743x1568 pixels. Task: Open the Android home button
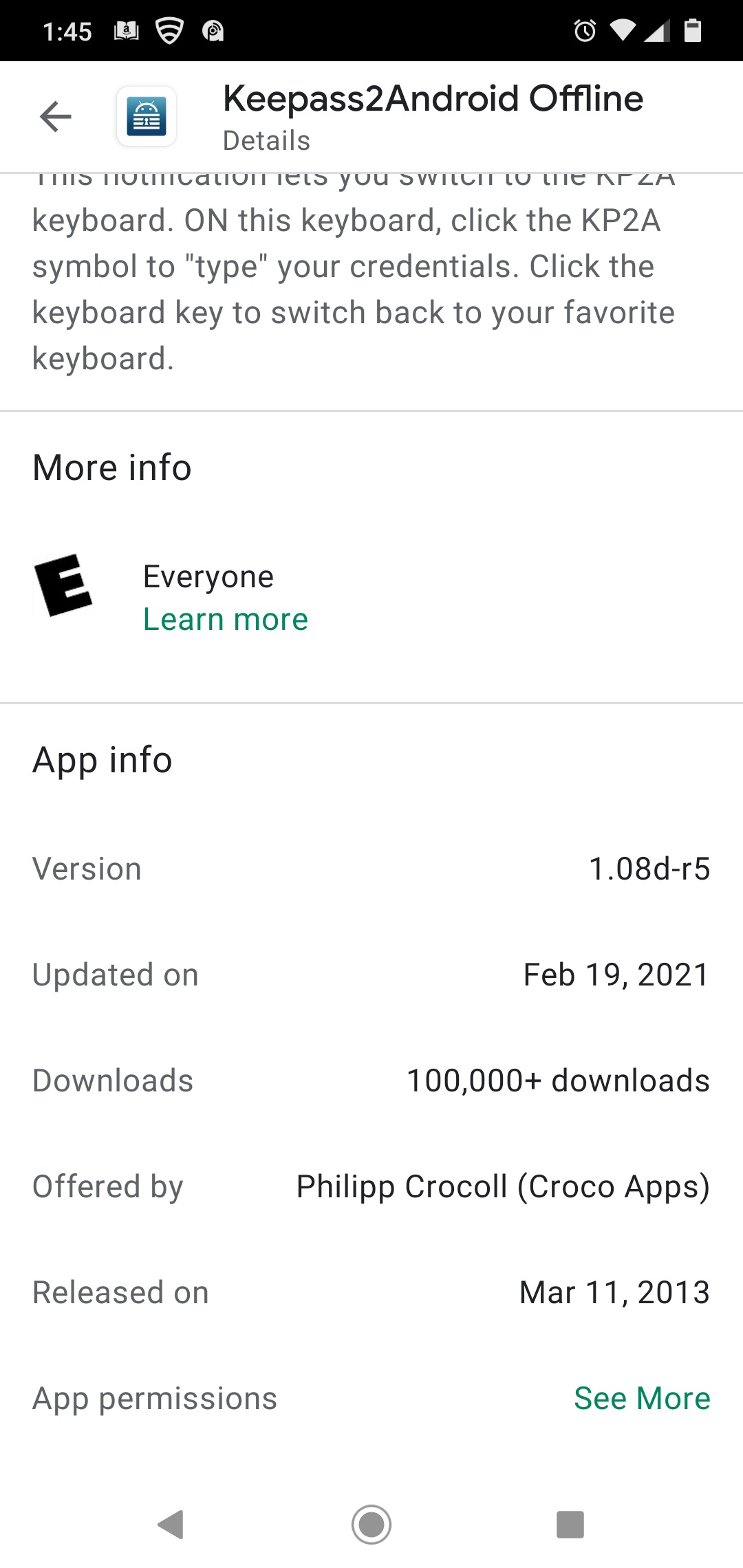pyautogui.click(x=371, y=1524)
